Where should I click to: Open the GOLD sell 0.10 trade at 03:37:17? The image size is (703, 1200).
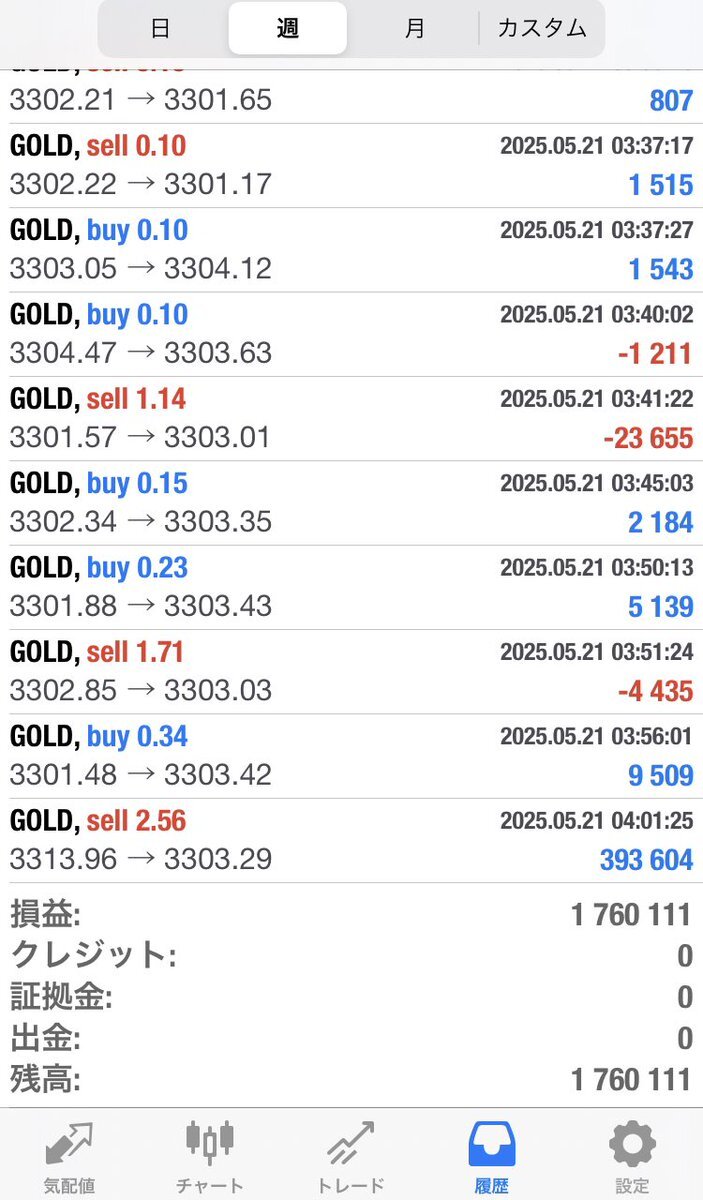pos(351,166)
